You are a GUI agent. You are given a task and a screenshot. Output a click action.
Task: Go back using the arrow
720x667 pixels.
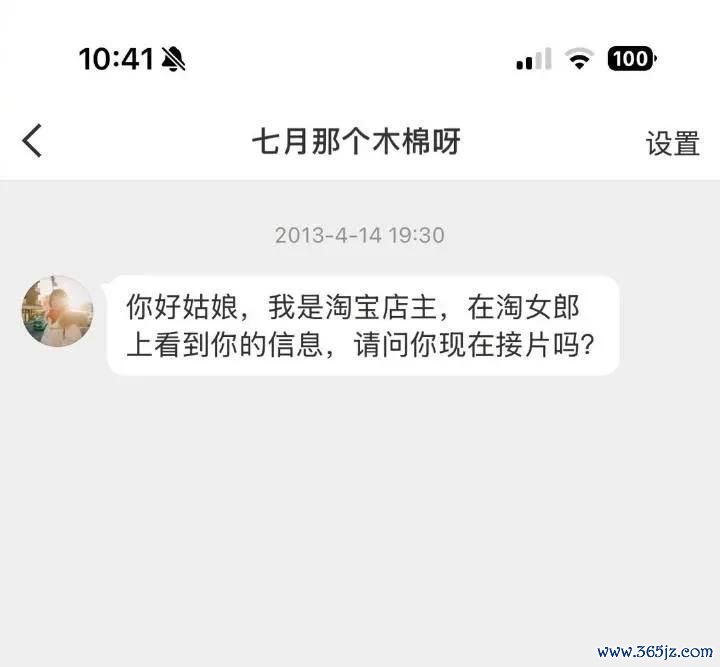pyautogui.click(x=33, y=141)
